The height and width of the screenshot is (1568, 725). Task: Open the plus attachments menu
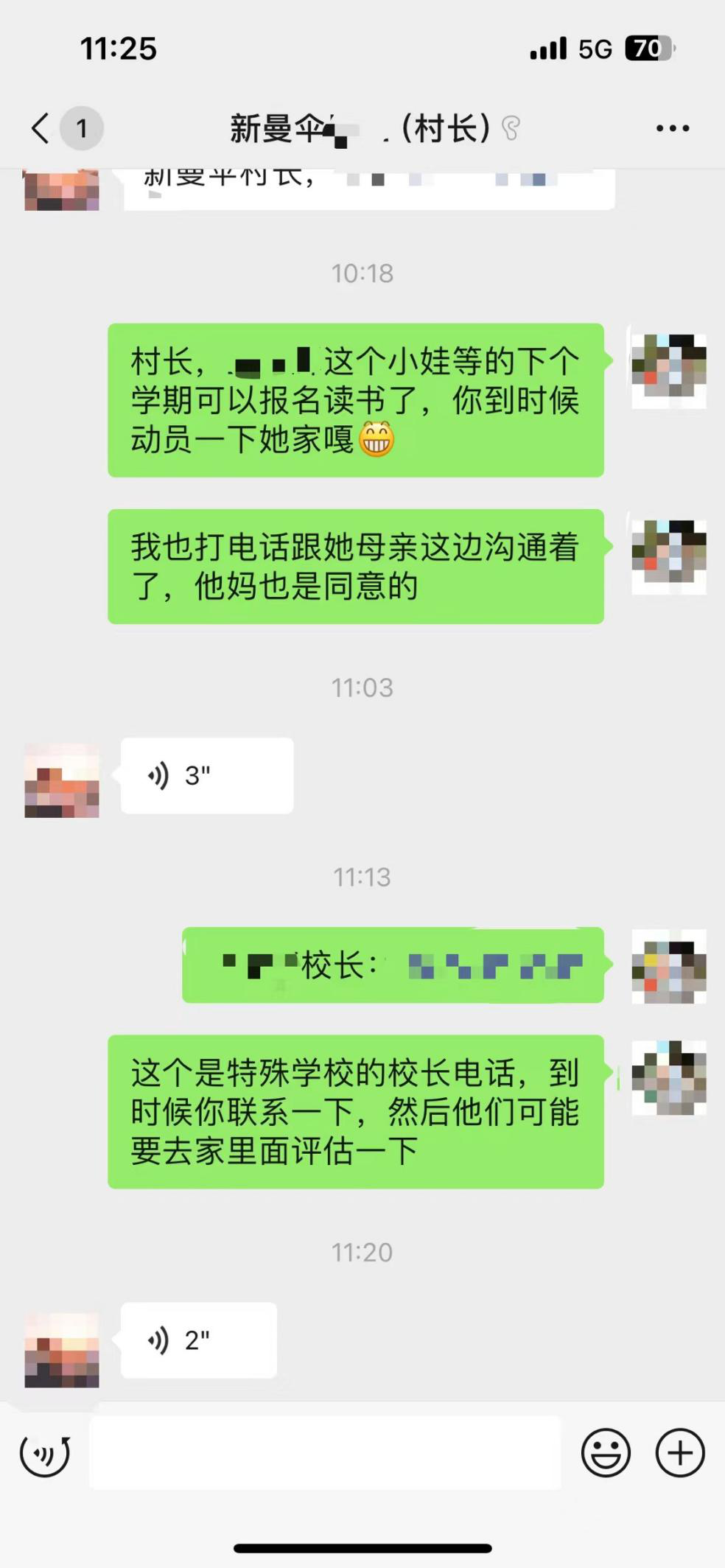[680, 1454]
